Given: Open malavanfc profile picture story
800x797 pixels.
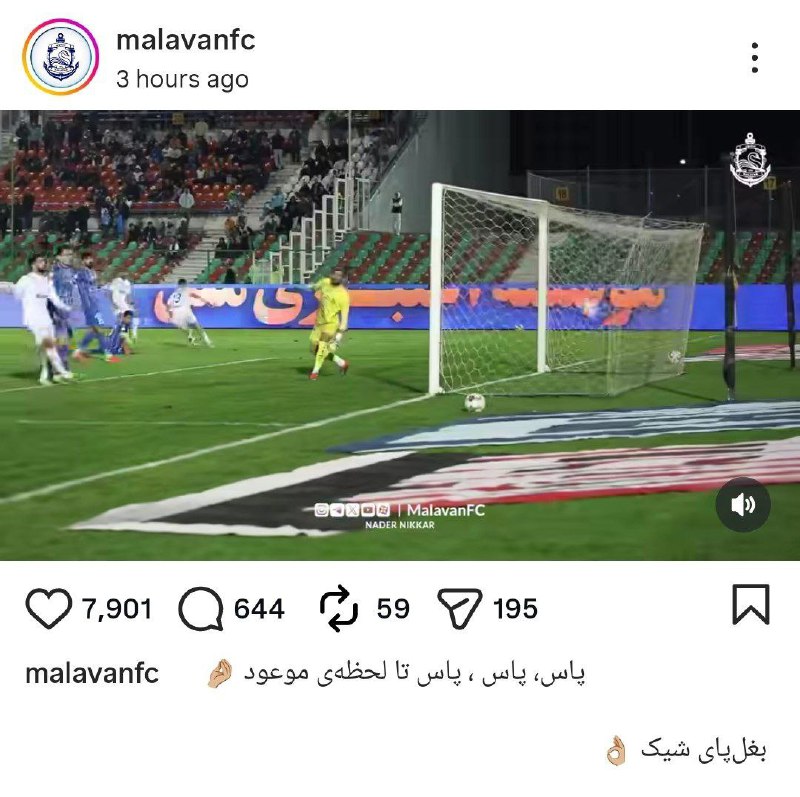Looking at the screenshot, I should click(62, 57).
